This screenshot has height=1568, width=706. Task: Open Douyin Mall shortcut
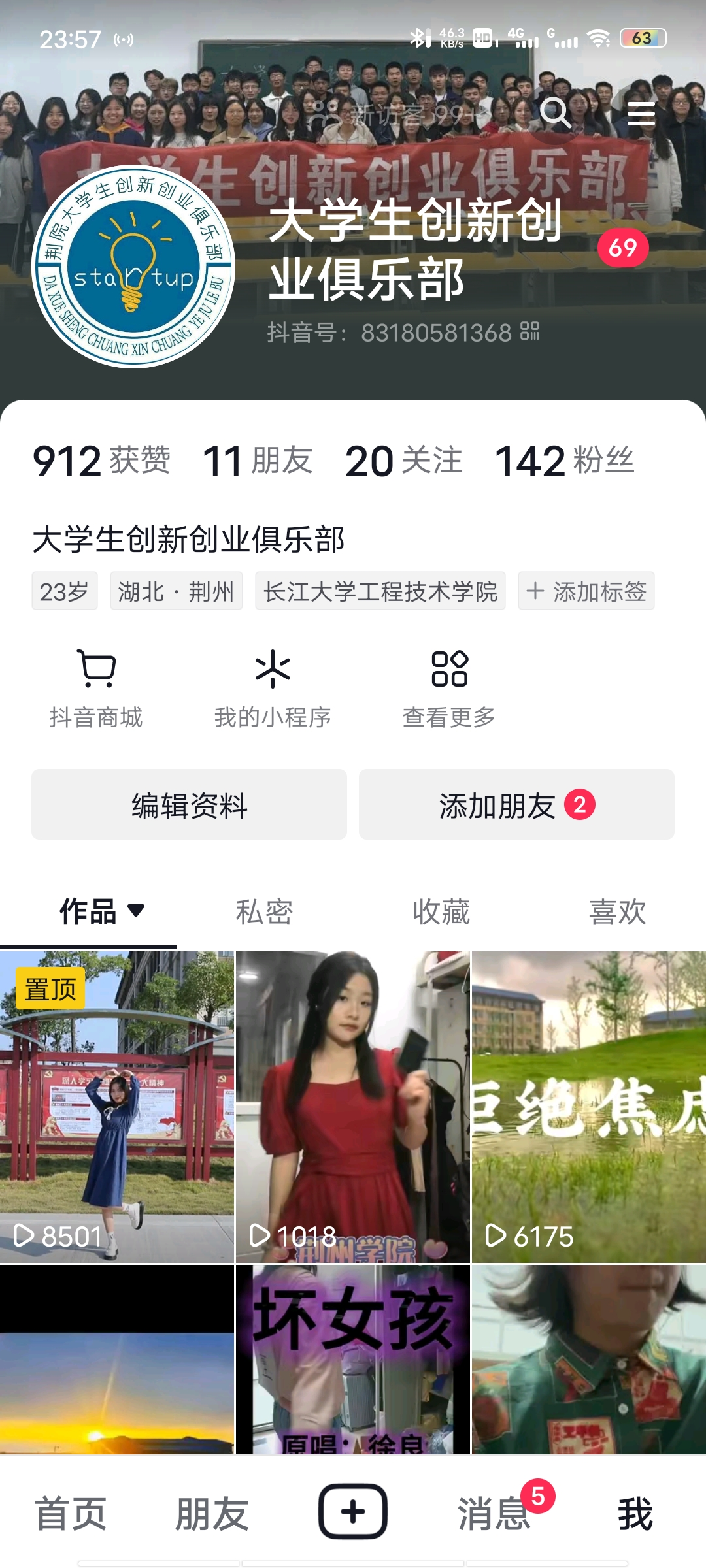coord(96,688)
